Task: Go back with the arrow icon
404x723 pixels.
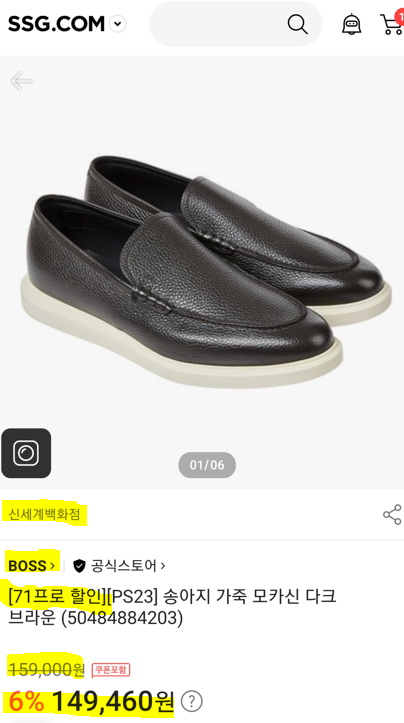Action: tap(21, 81)
